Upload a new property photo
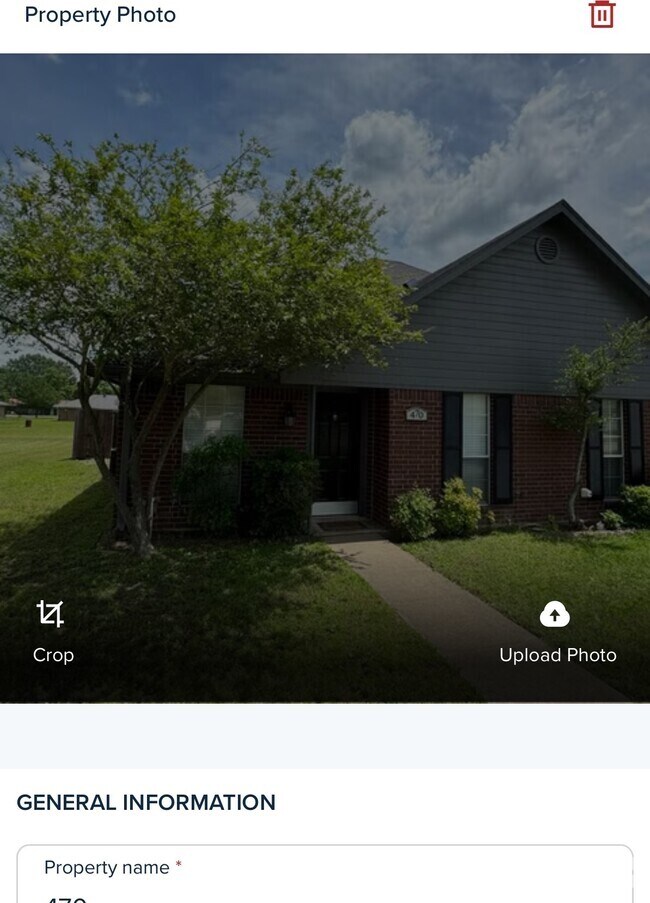The image size is (650, 903). [x=557, y=632]
